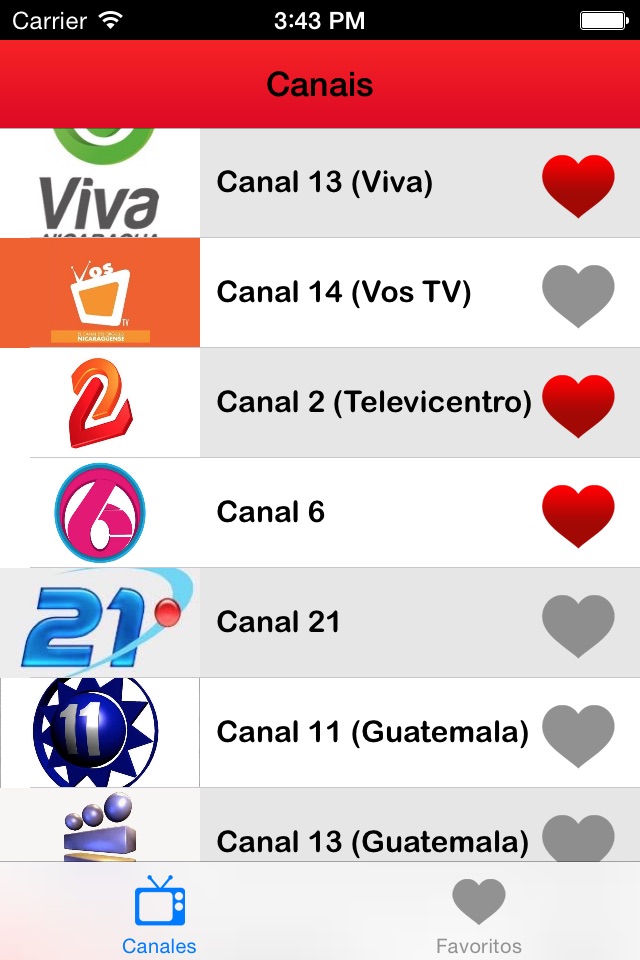Open the Canal 6 channel
This screenshot has height=960, width=640.
(271, 512)
